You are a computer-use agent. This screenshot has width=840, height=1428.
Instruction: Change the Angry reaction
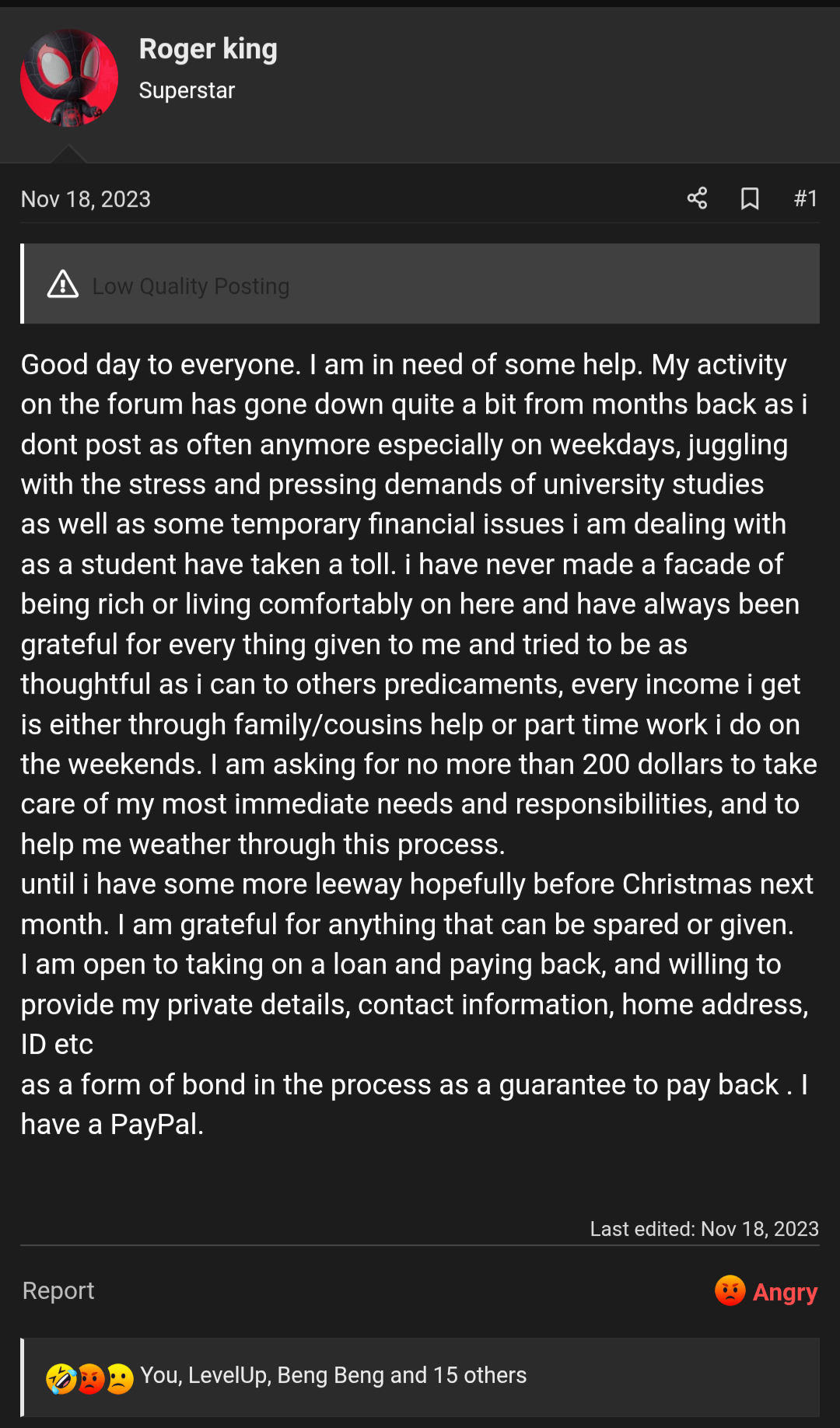pyautogui.click(x=766, y=1291)
